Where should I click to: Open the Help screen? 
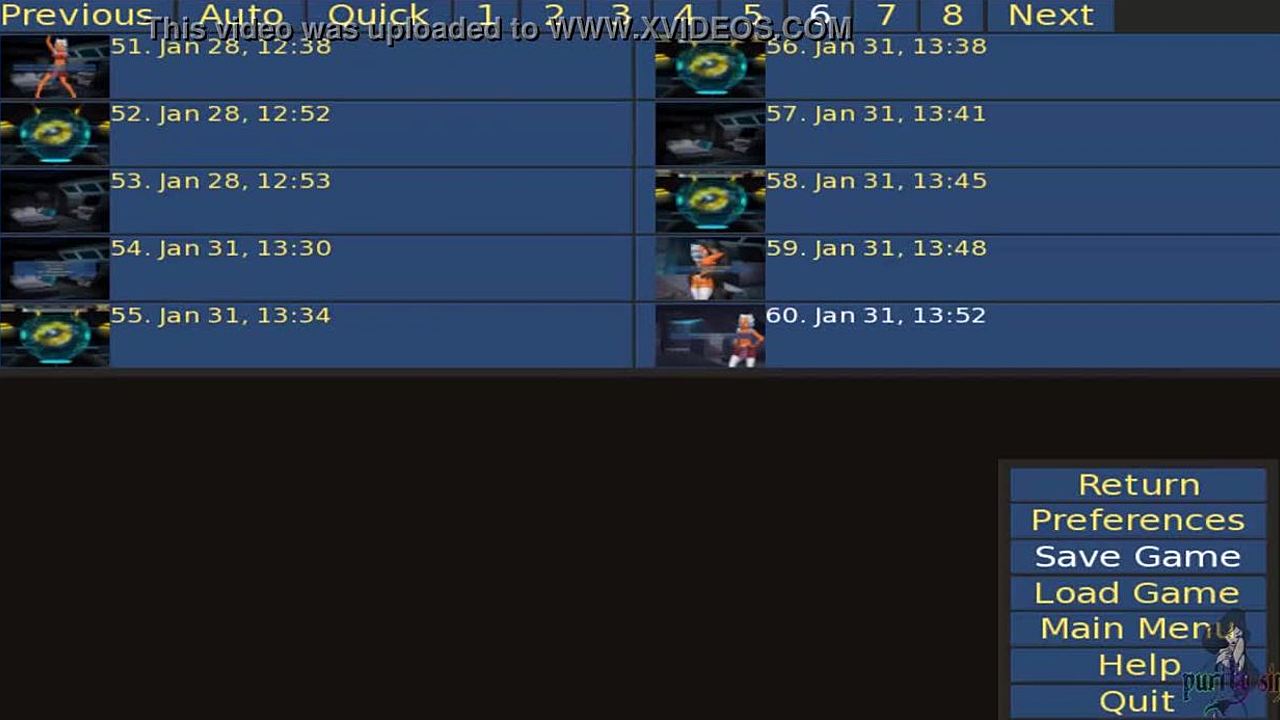[1138, 665]
